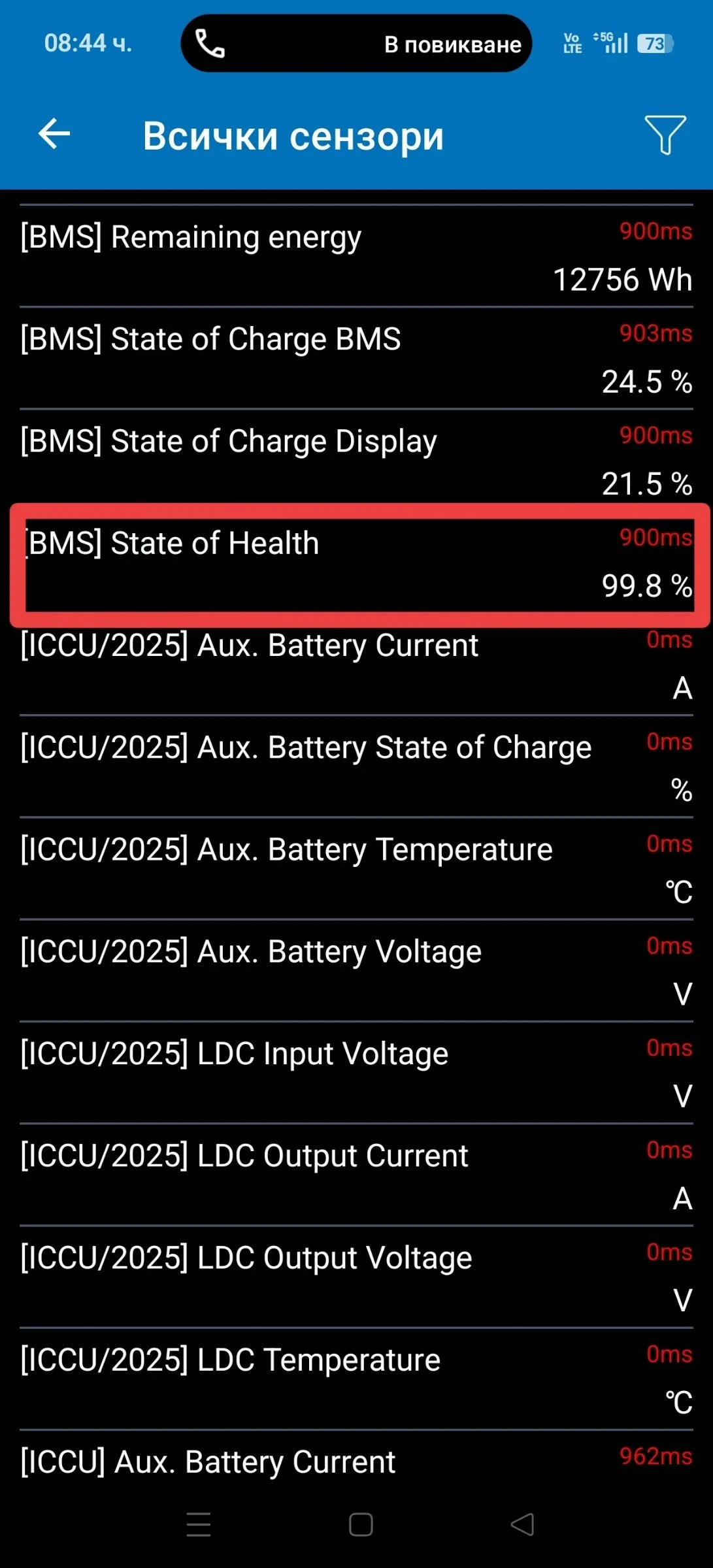Go back from the all sensors screen
Viewport: 713px width, 1568px height.
tap(54, 135)
